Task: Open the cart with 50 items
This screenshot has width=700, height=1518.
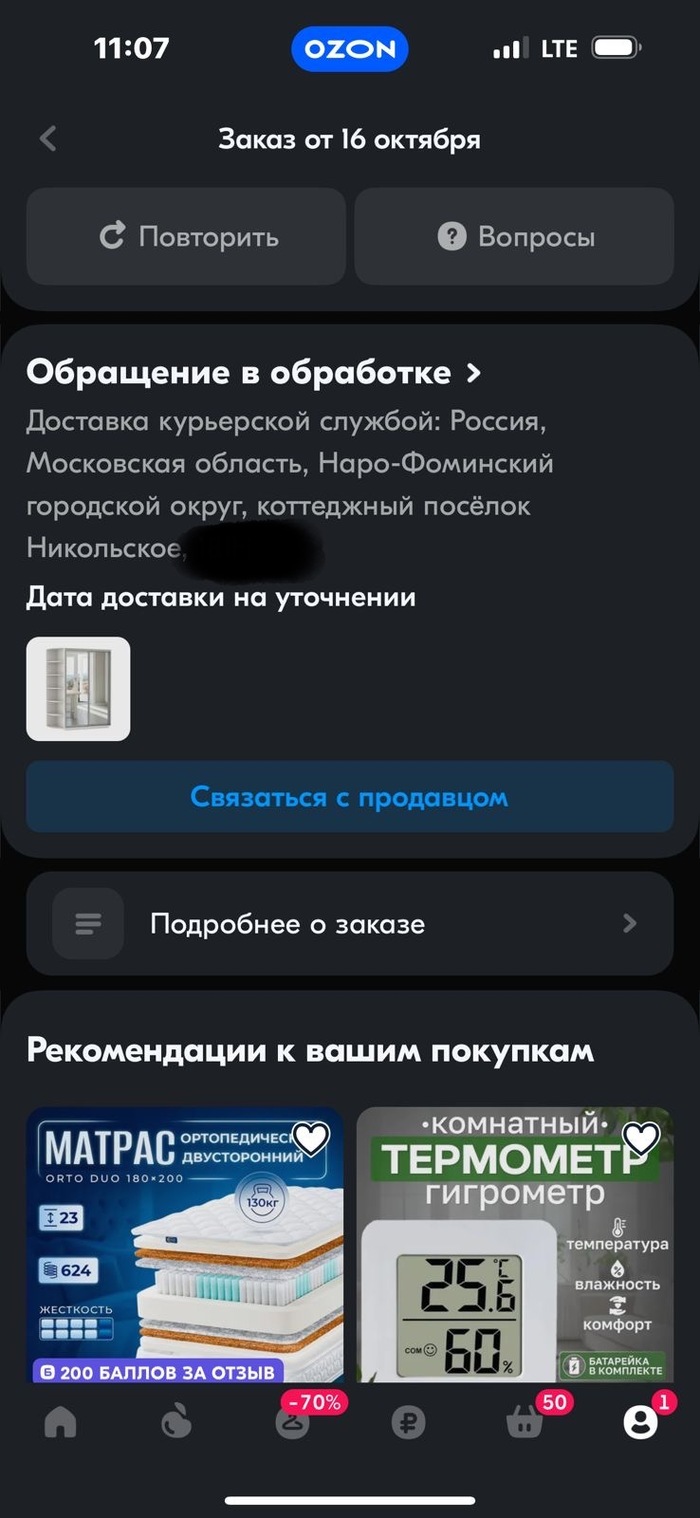Action: [x=524, y=1423]
